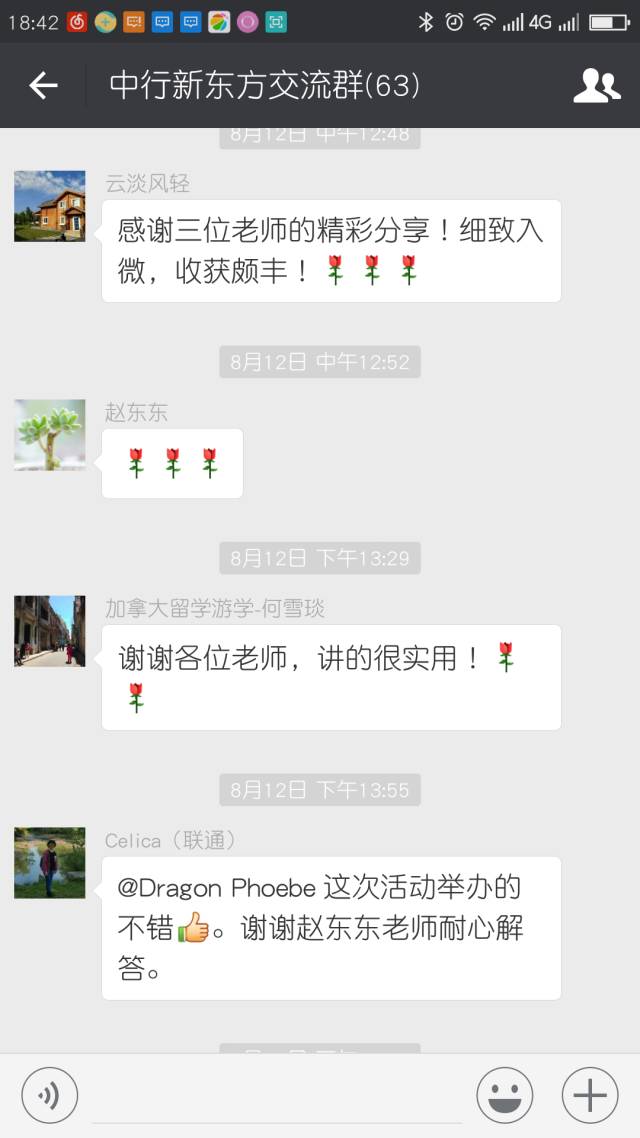Open the emoji picker
Viewport: 640px width, 1138px height.
504,1096
